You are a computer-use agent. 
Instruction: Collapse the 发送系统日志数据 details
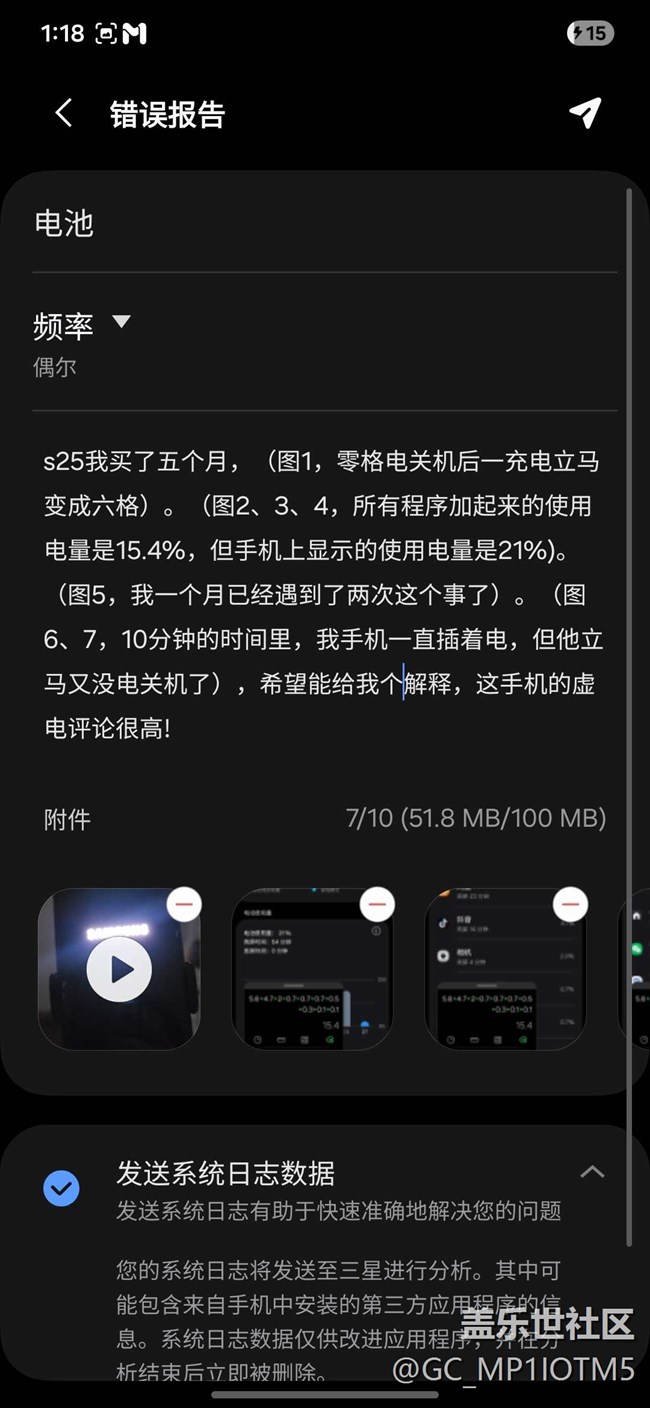point(592,1172)
